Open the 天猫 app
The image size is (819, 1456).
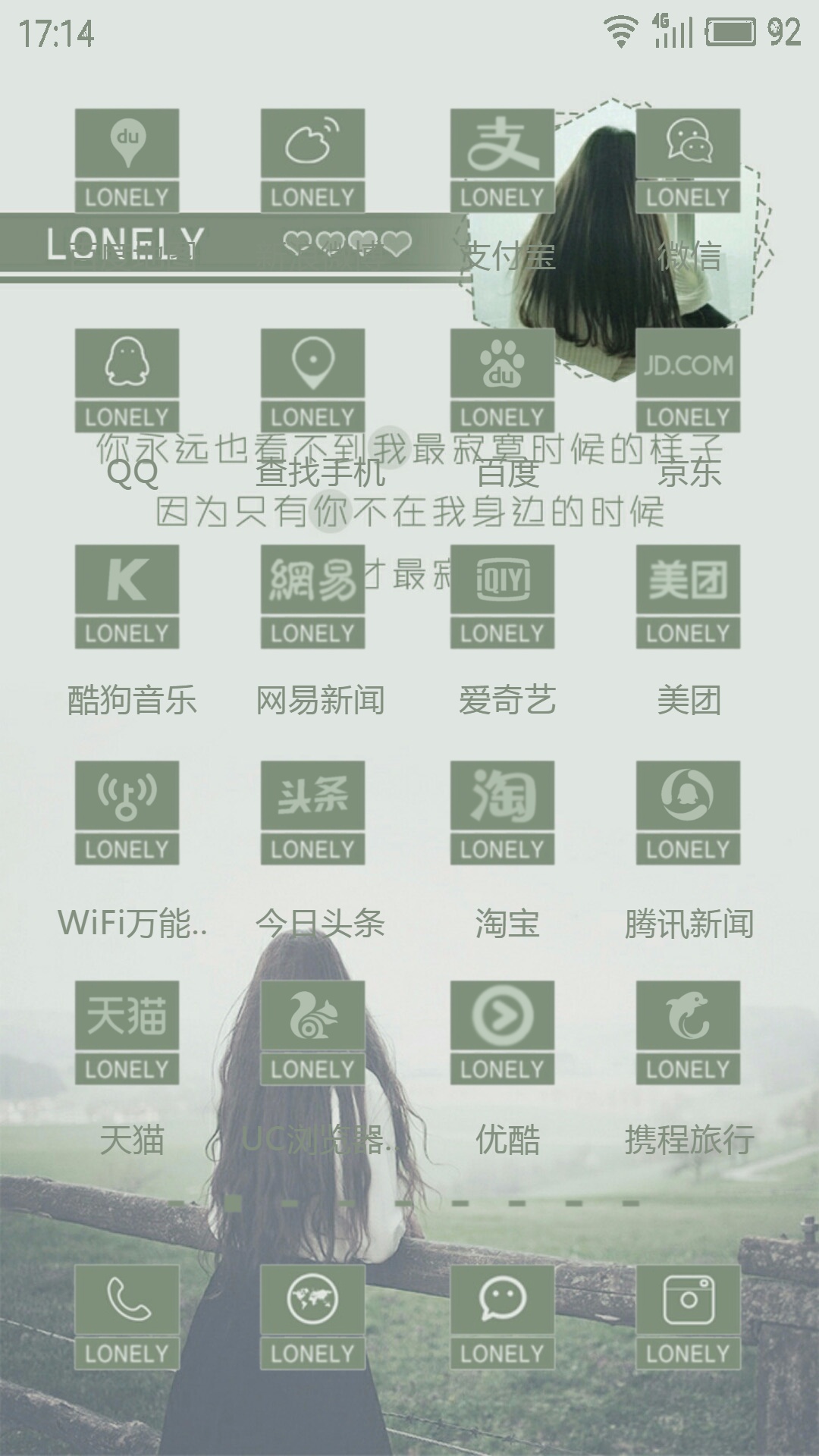[127, 1032]
